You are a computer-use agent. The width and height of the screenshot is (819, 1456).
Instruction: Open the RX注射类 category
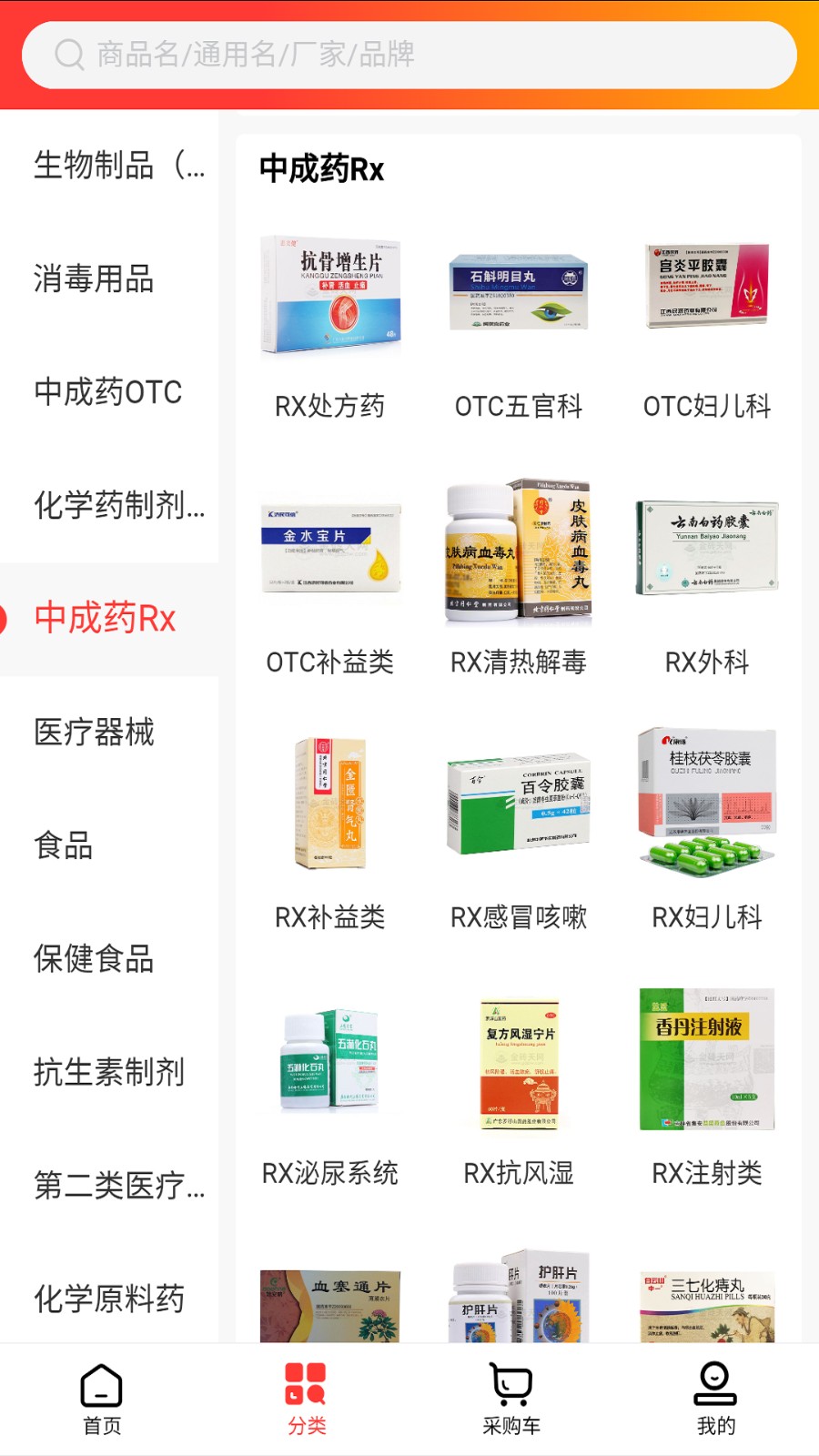pos(707,1173)
